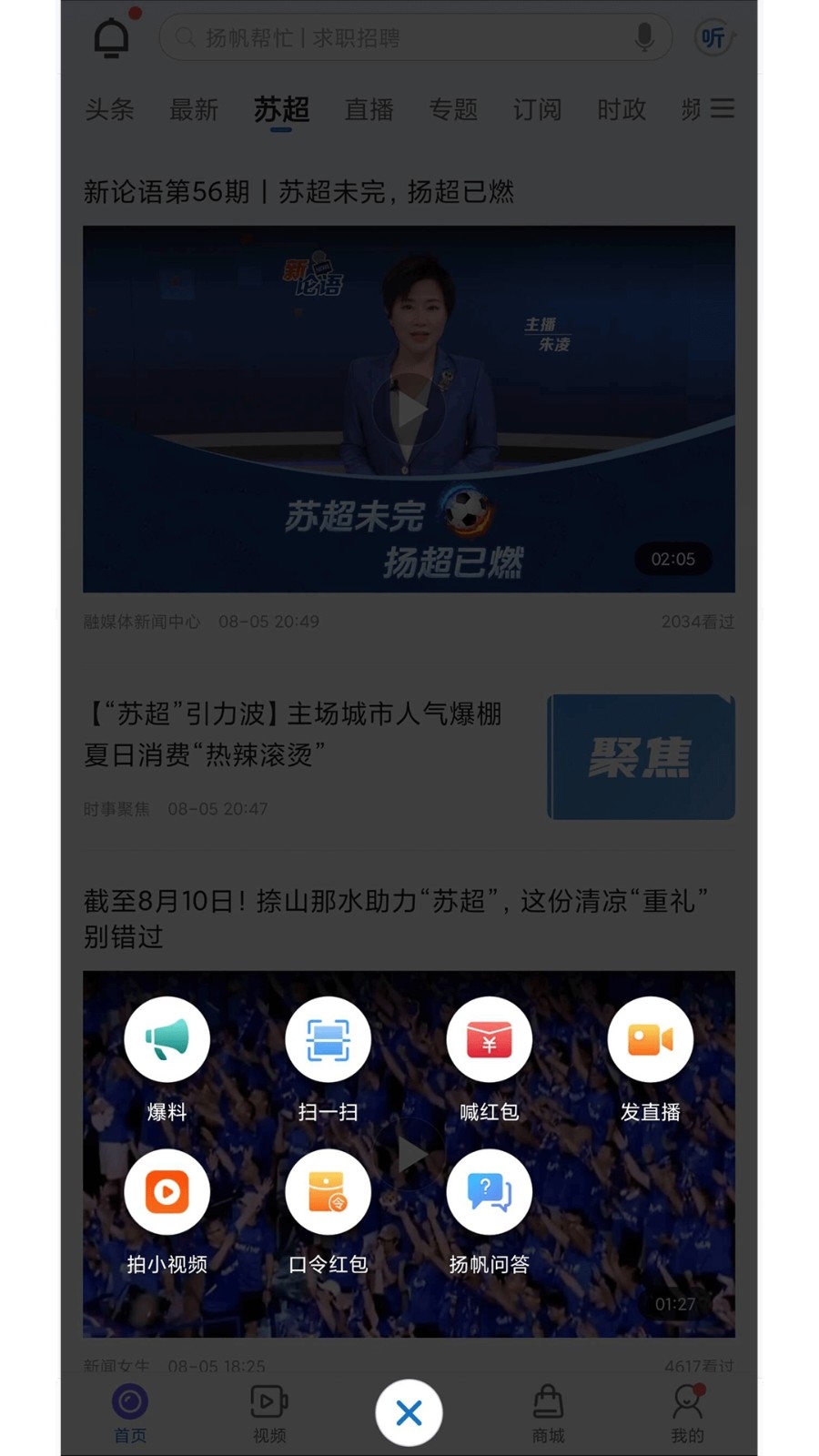Select the 爆料 tip-off icon

click(x=167, y=1038)
